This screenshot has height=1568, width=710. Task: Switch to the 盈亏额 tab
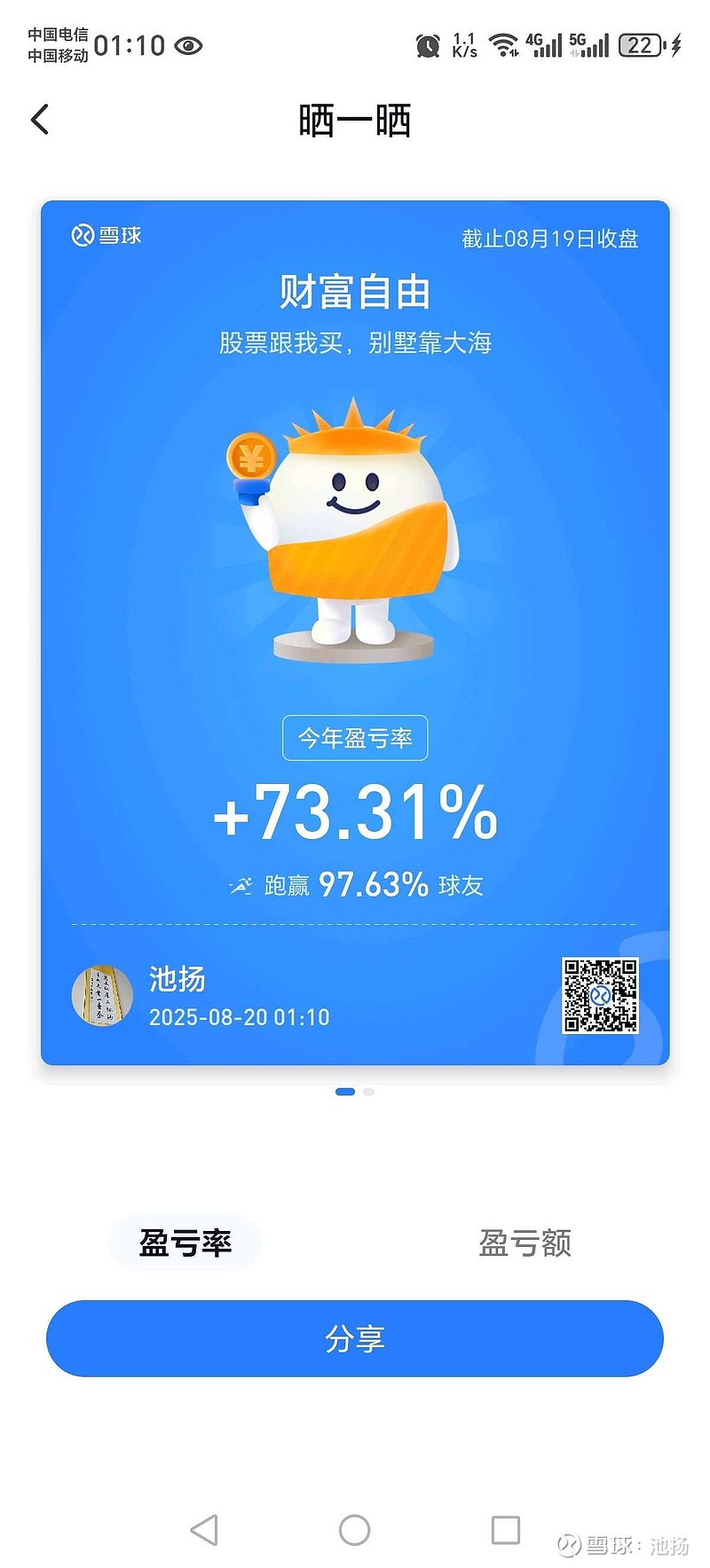coord(525,1243)
